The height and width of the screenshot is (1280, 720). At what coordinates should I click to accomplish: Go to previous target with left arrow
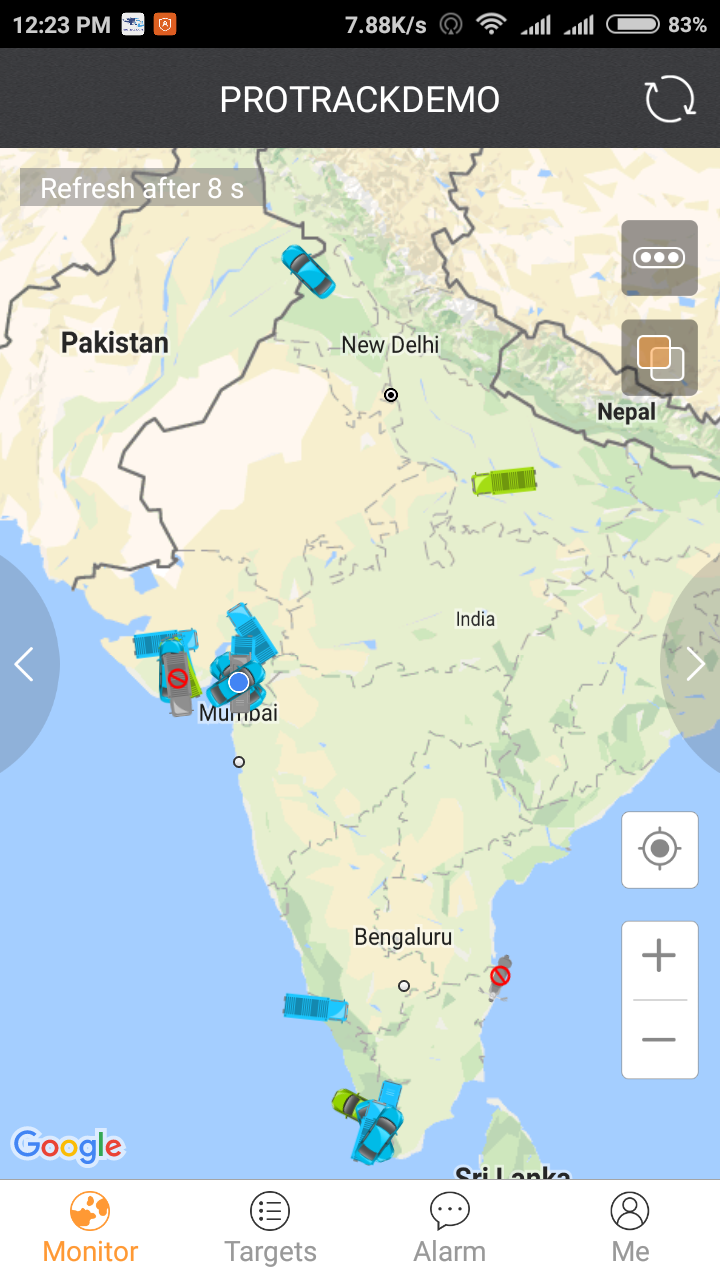point(24,663)
